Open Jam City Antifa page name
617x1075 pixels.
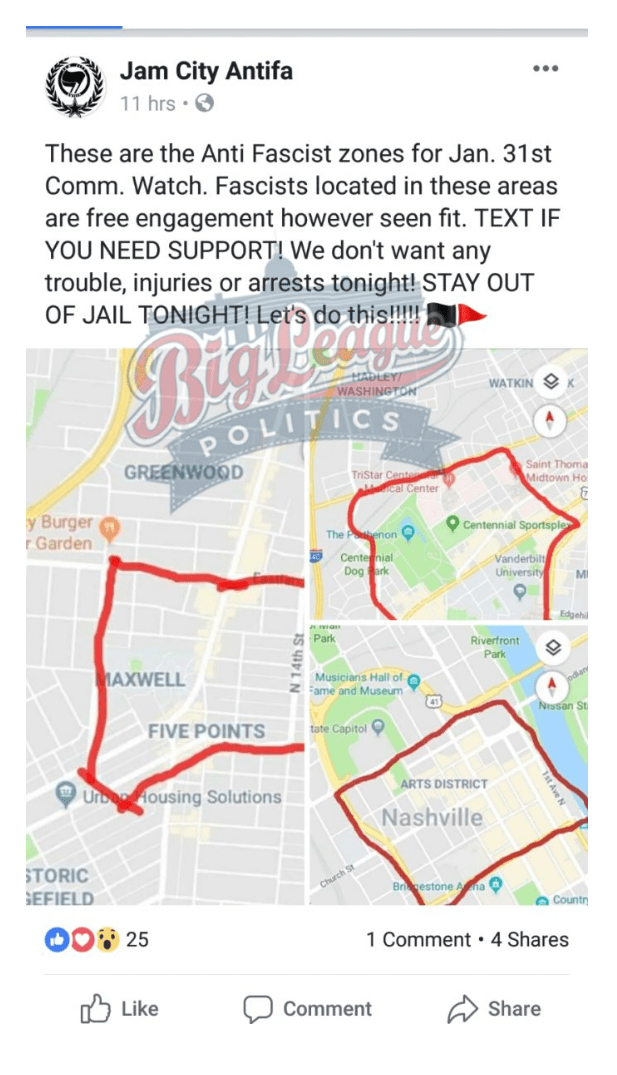click(206, 71)
